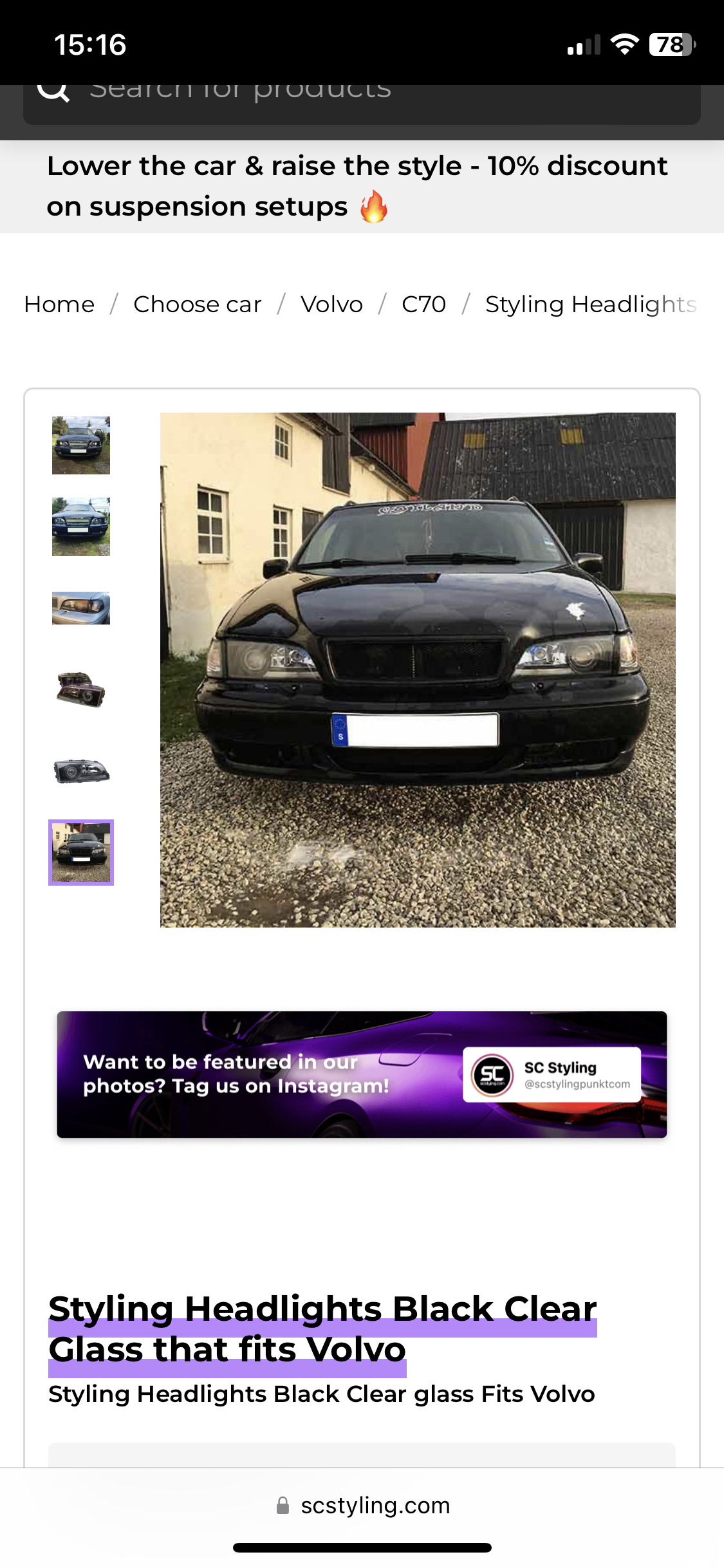
Task: Open the Home breadcrumb link
Action: click(x=59, y=304)
